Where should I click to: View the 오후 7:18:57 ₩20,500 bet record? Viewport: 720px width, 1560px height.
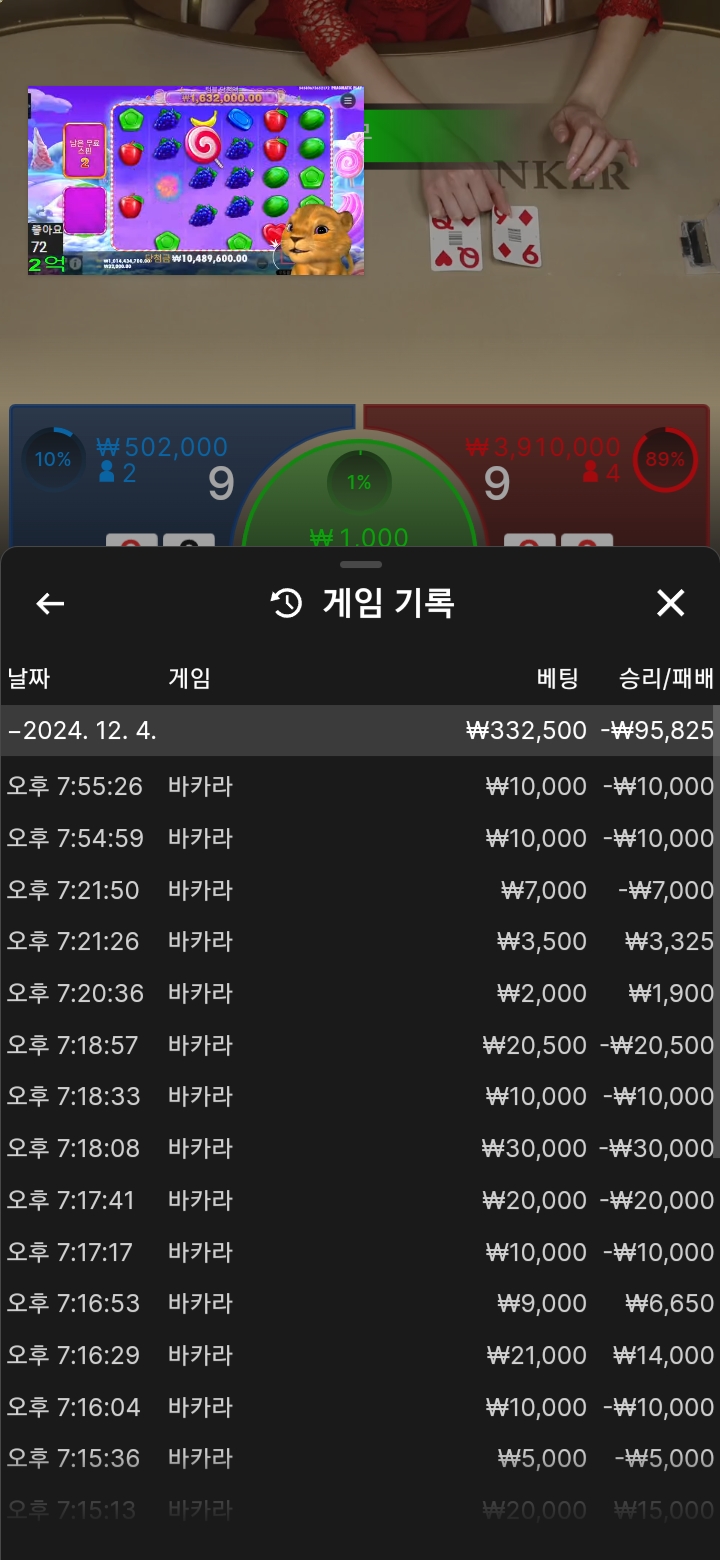coord(360,1045)
